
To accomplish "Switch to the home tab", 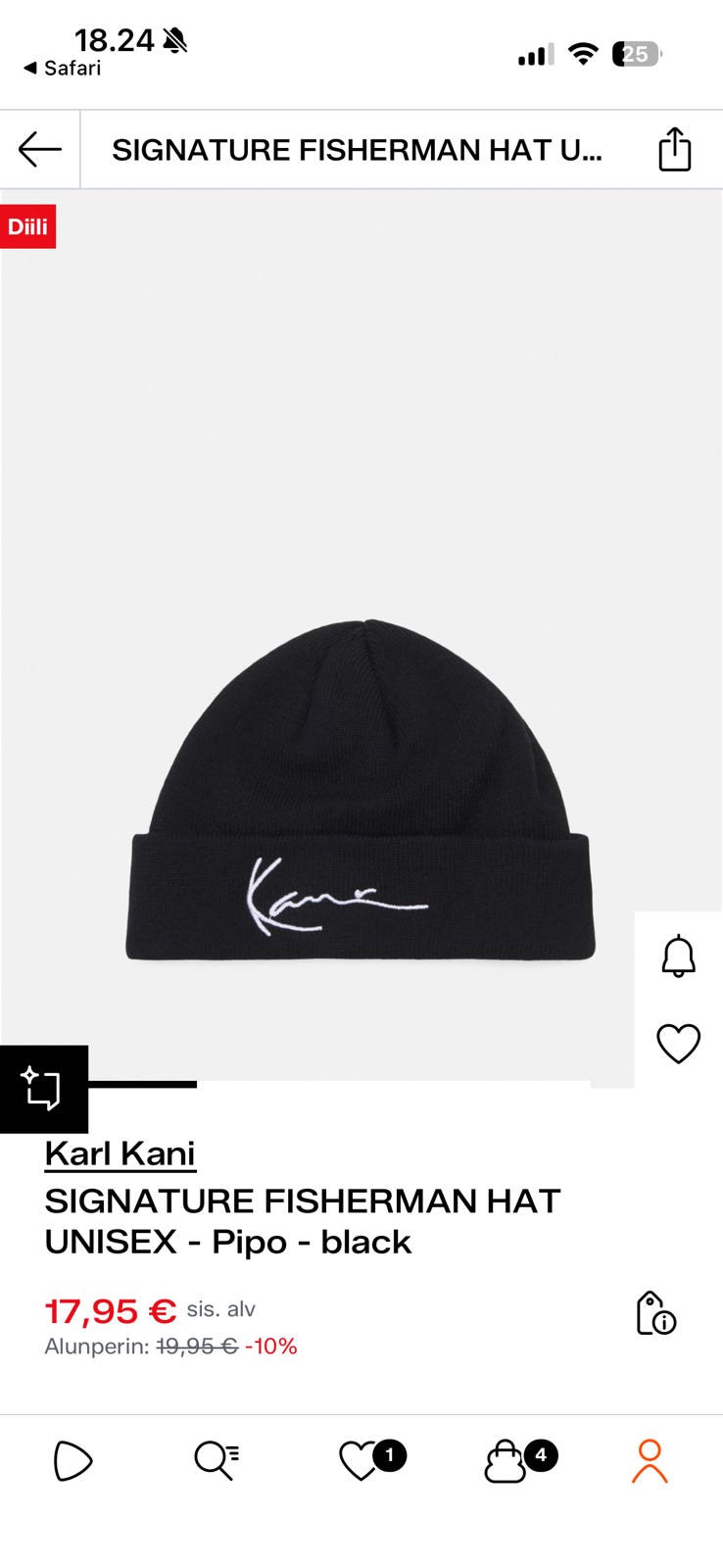I will coord(72,1461).
